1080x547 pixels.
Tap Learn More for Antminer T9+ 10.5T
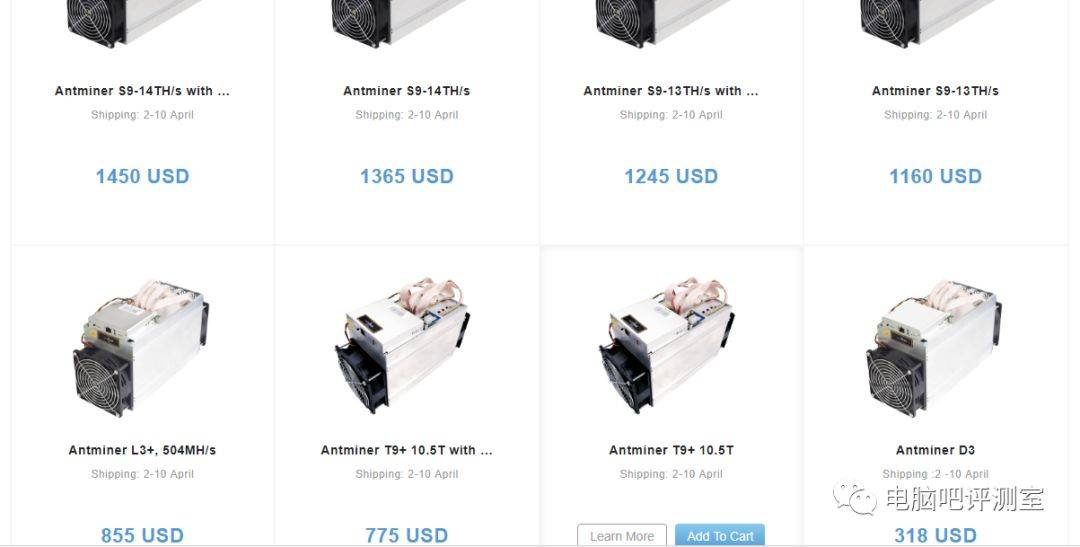click(x=622, y=536)
